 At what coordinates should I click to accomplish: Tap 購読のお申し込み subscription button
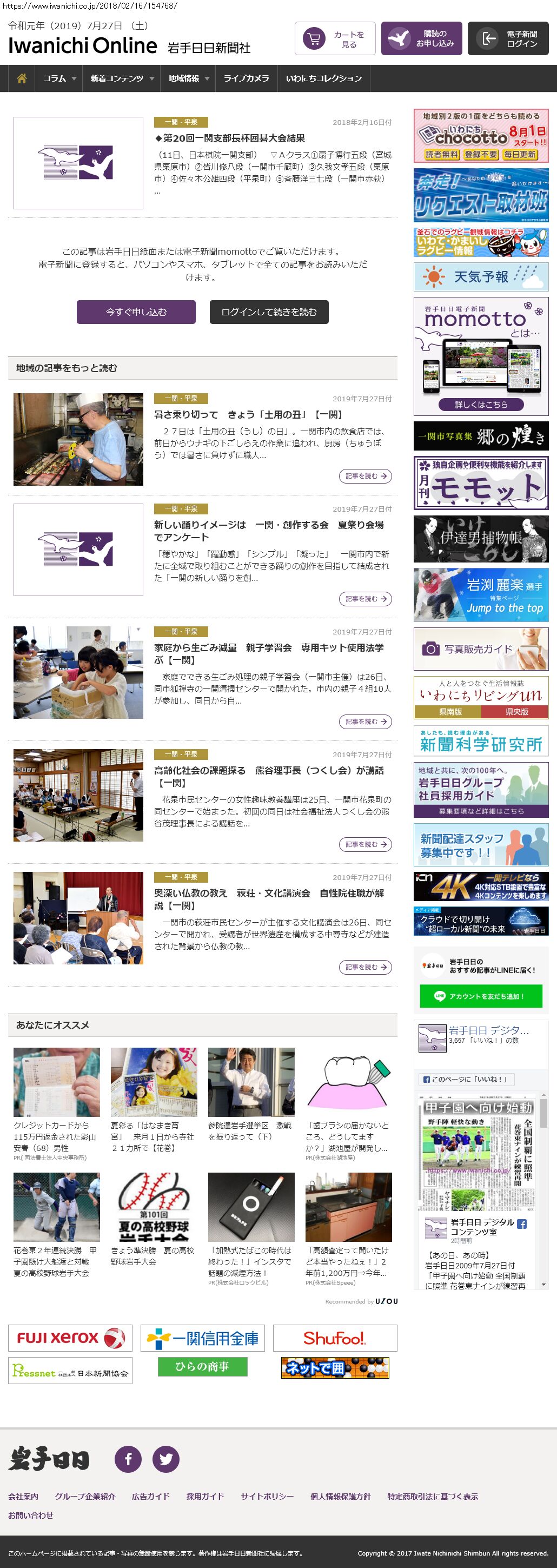421,39
